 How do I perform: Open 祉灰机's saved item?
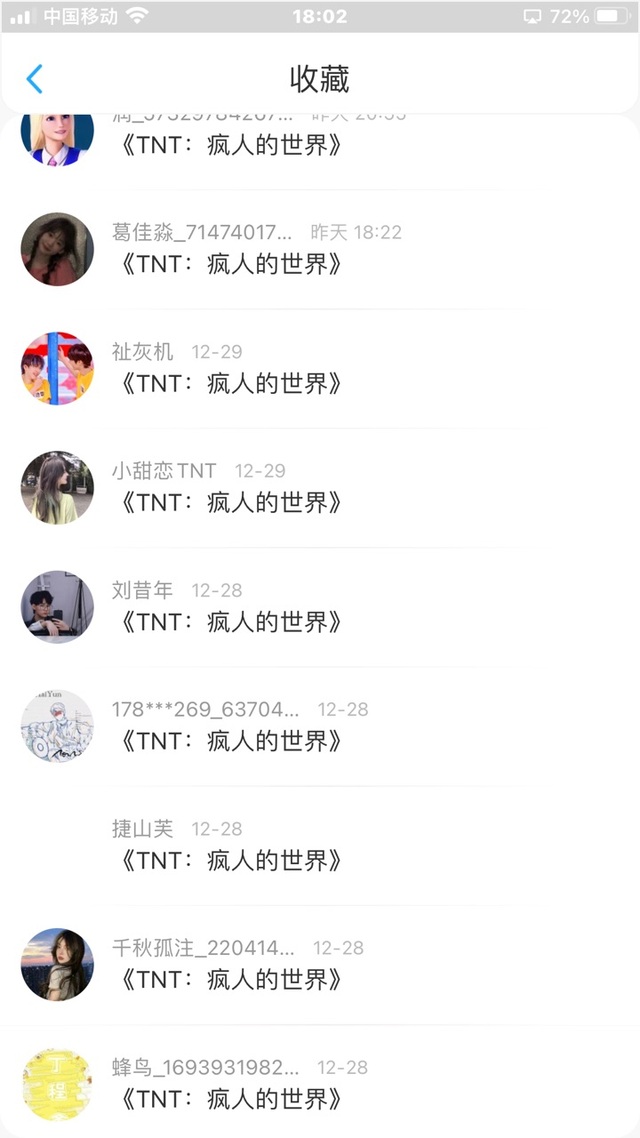(x=320, y=369)
